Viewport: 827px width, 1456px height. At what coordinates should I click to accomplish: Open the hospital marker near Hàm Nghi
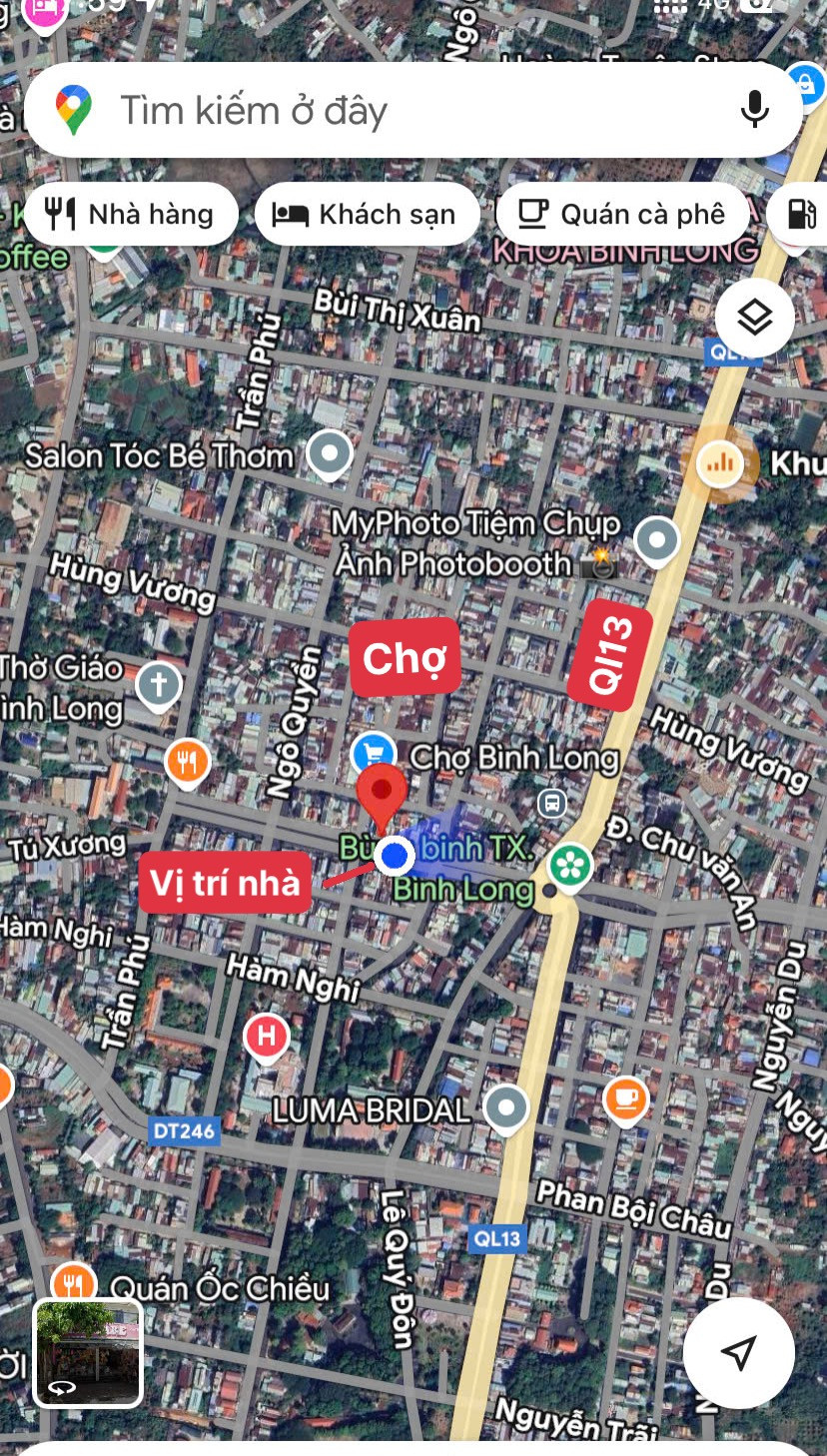[x=266, y=1036]
